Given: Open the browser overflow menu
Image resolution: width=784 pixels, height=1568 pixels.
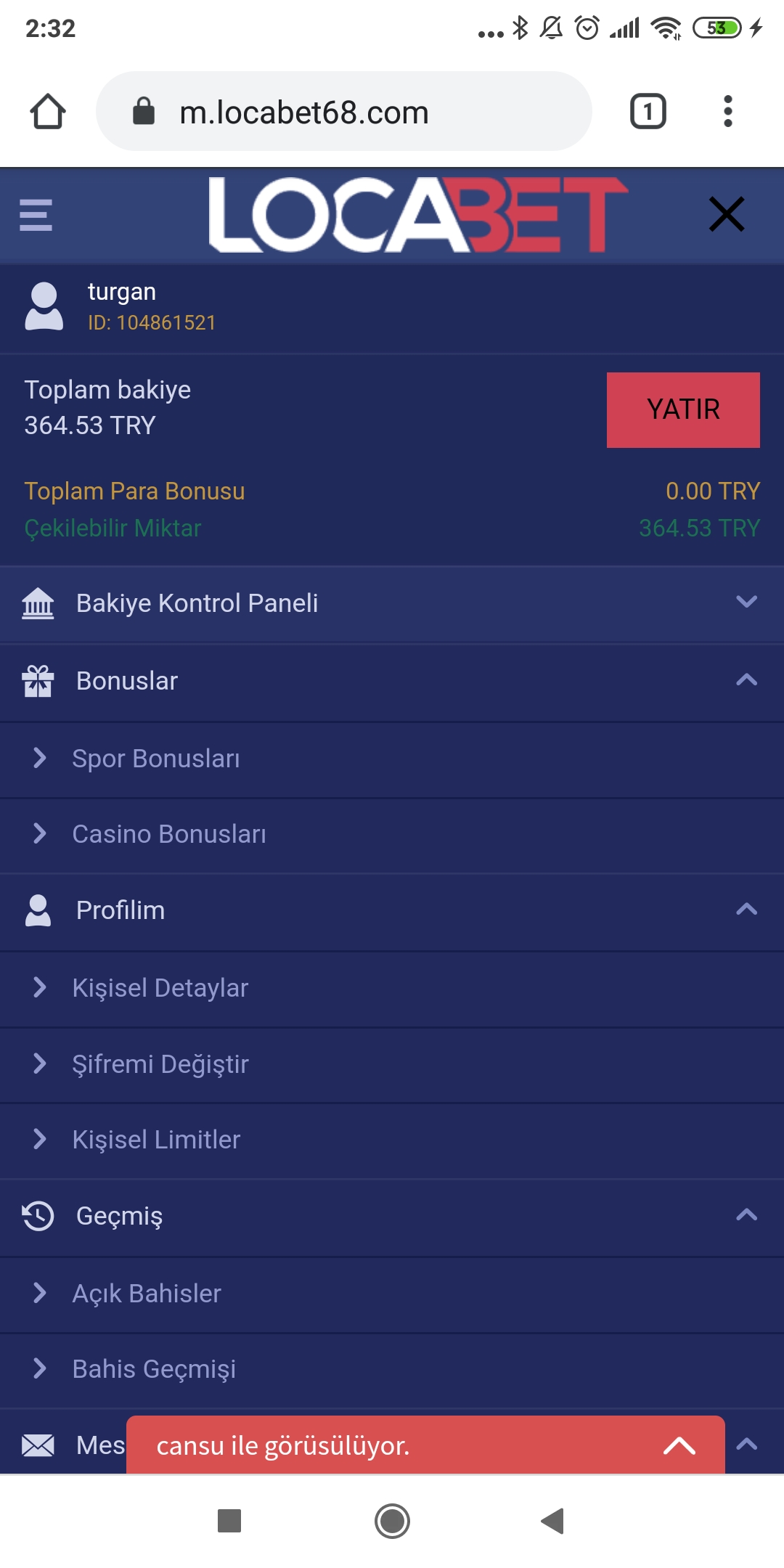Looking at the screenshot, I should pos(728,112).
